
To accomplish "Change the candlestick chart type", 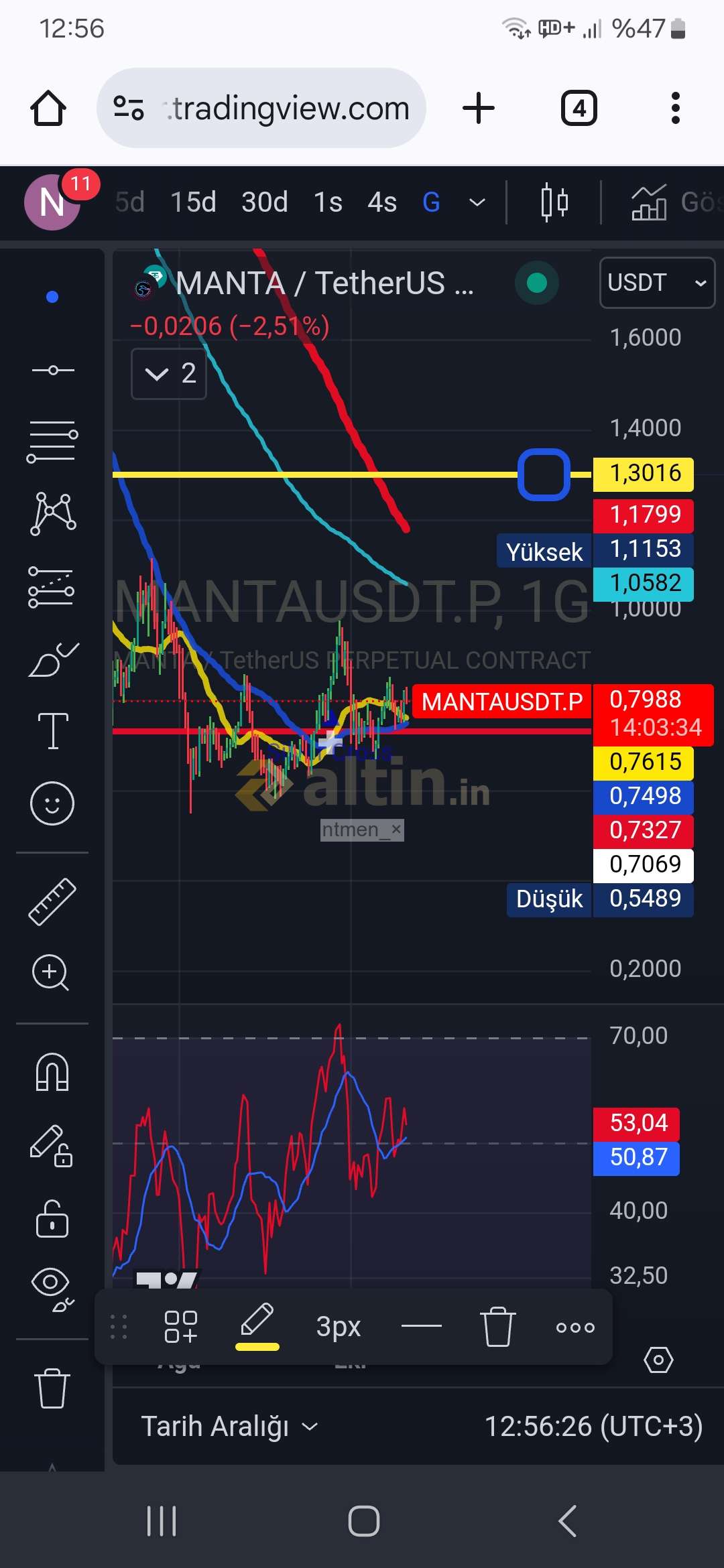I will 554,202.
